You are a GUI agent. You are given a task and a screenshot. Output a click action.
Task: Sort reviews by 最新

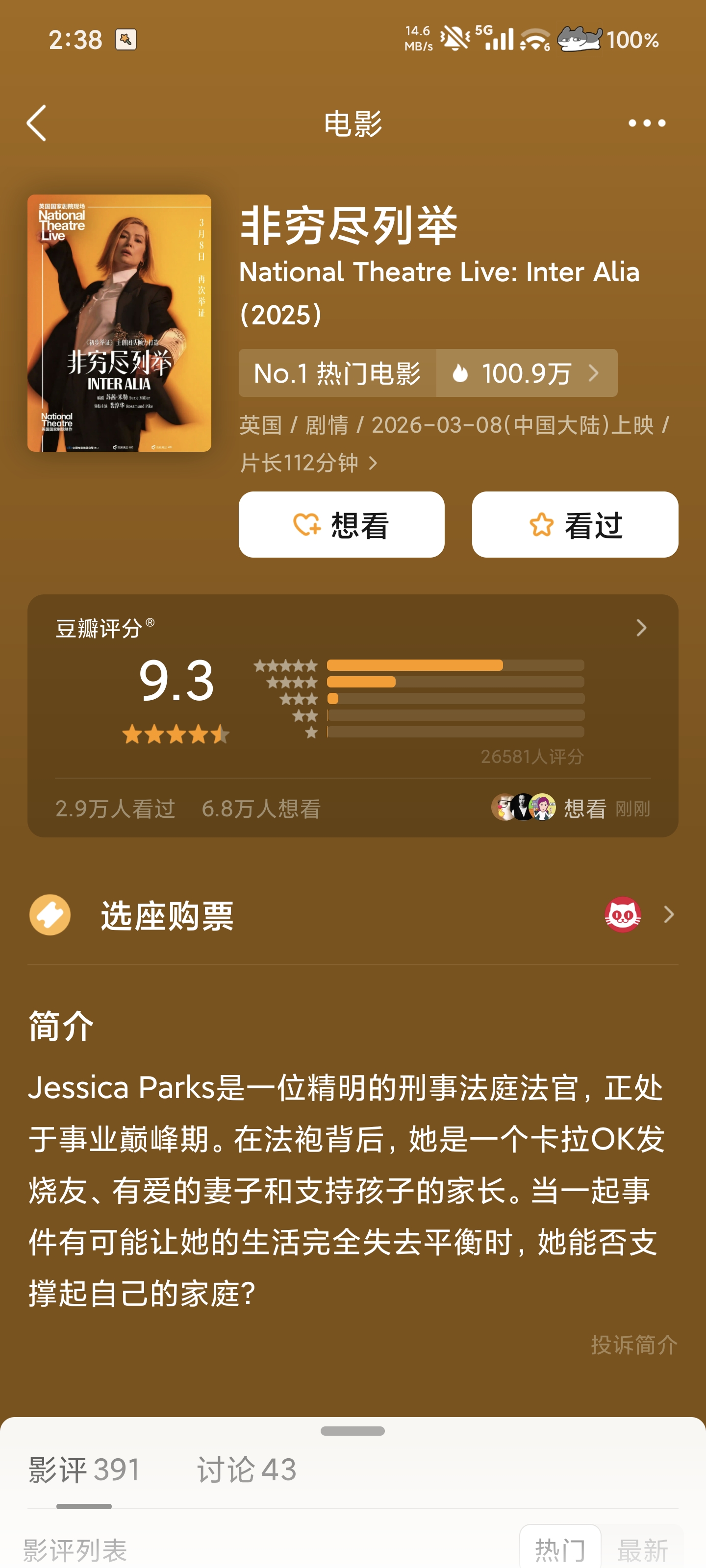(x=642, y=1548)
